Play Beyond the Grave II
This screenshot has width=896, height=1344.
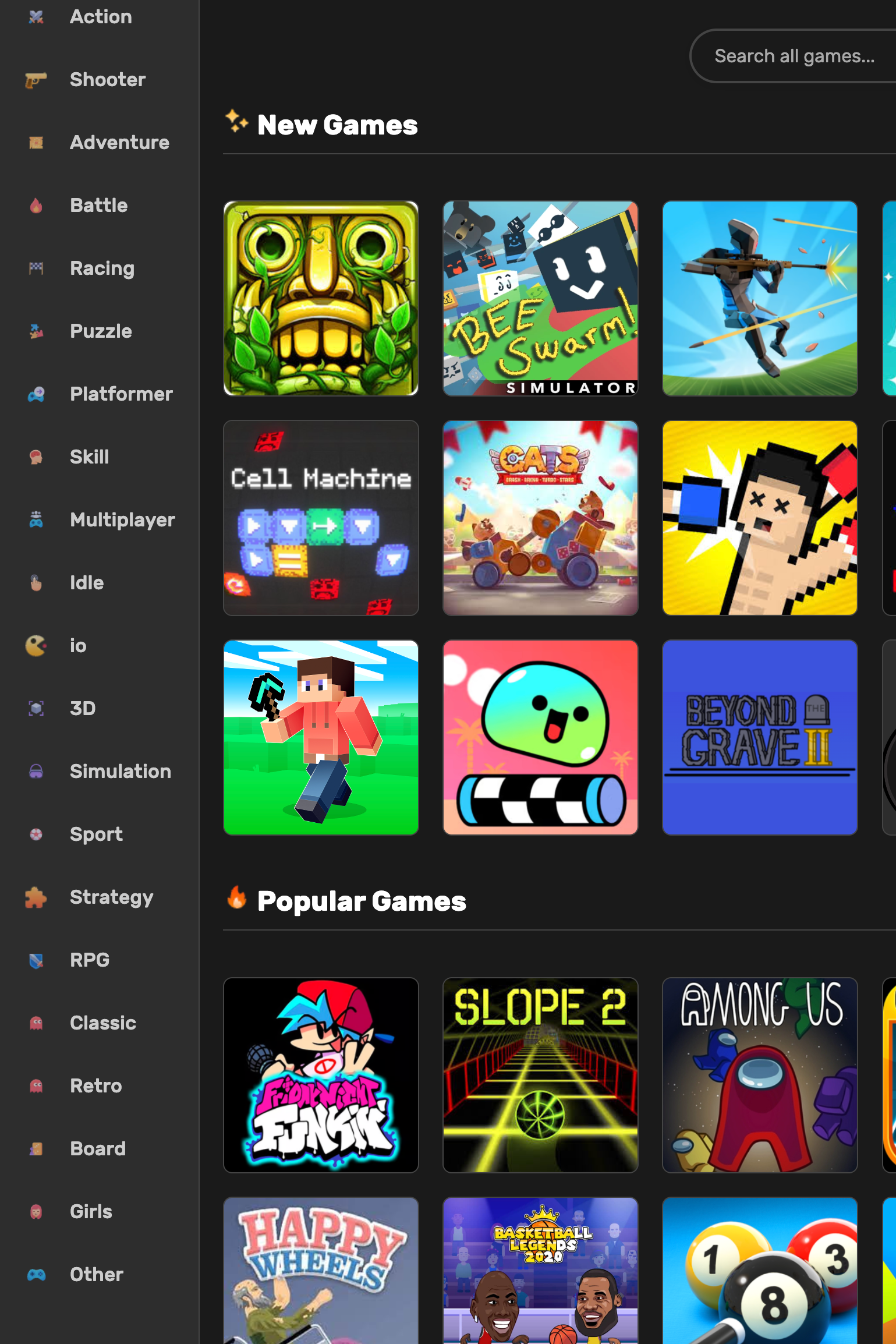(x=760, y=737)
